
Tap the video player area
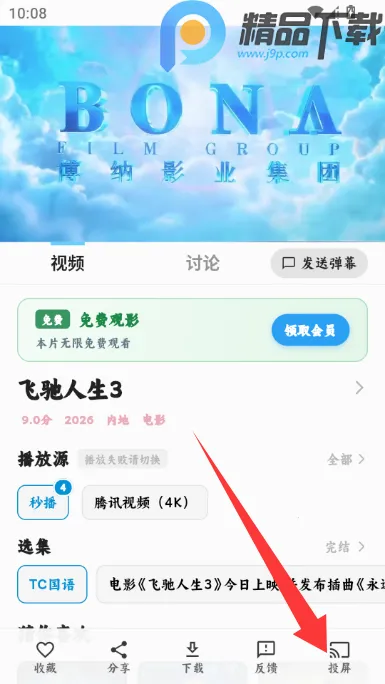click(192, 133)
